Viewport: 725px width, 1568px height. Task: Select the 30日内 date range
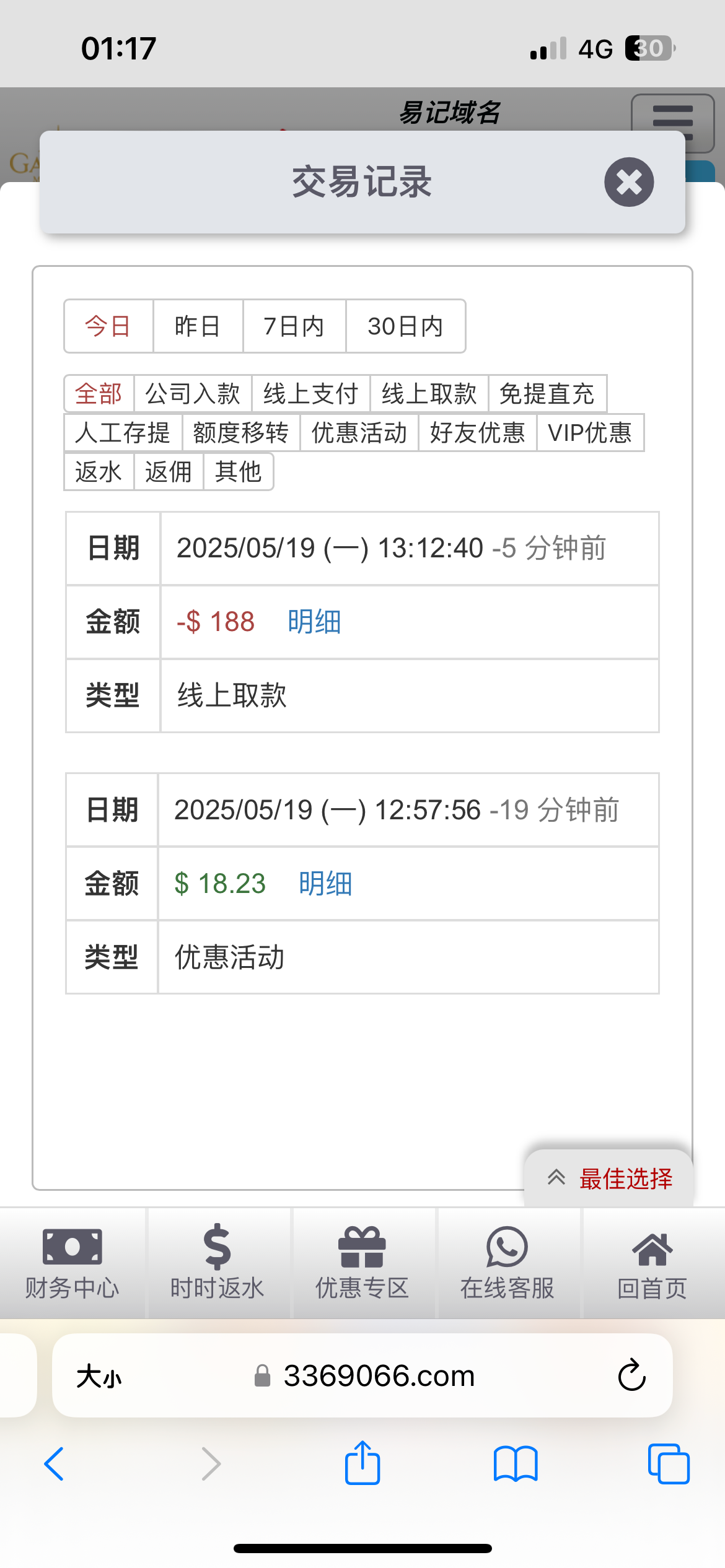(405, 326)
